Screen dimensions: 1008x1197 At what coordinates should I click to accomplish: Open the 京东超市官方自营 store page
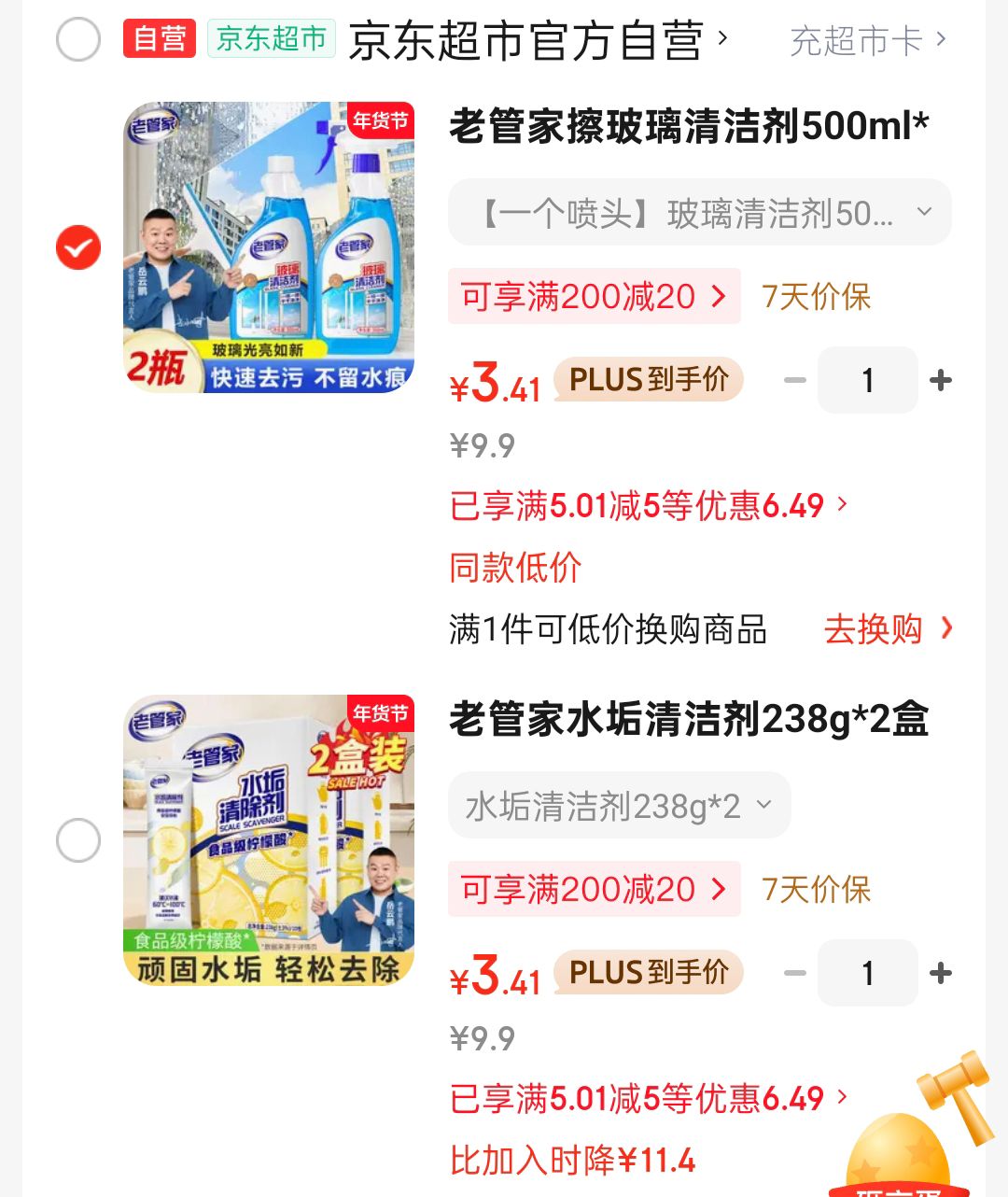pyautogui.click(x=537, y=40)
